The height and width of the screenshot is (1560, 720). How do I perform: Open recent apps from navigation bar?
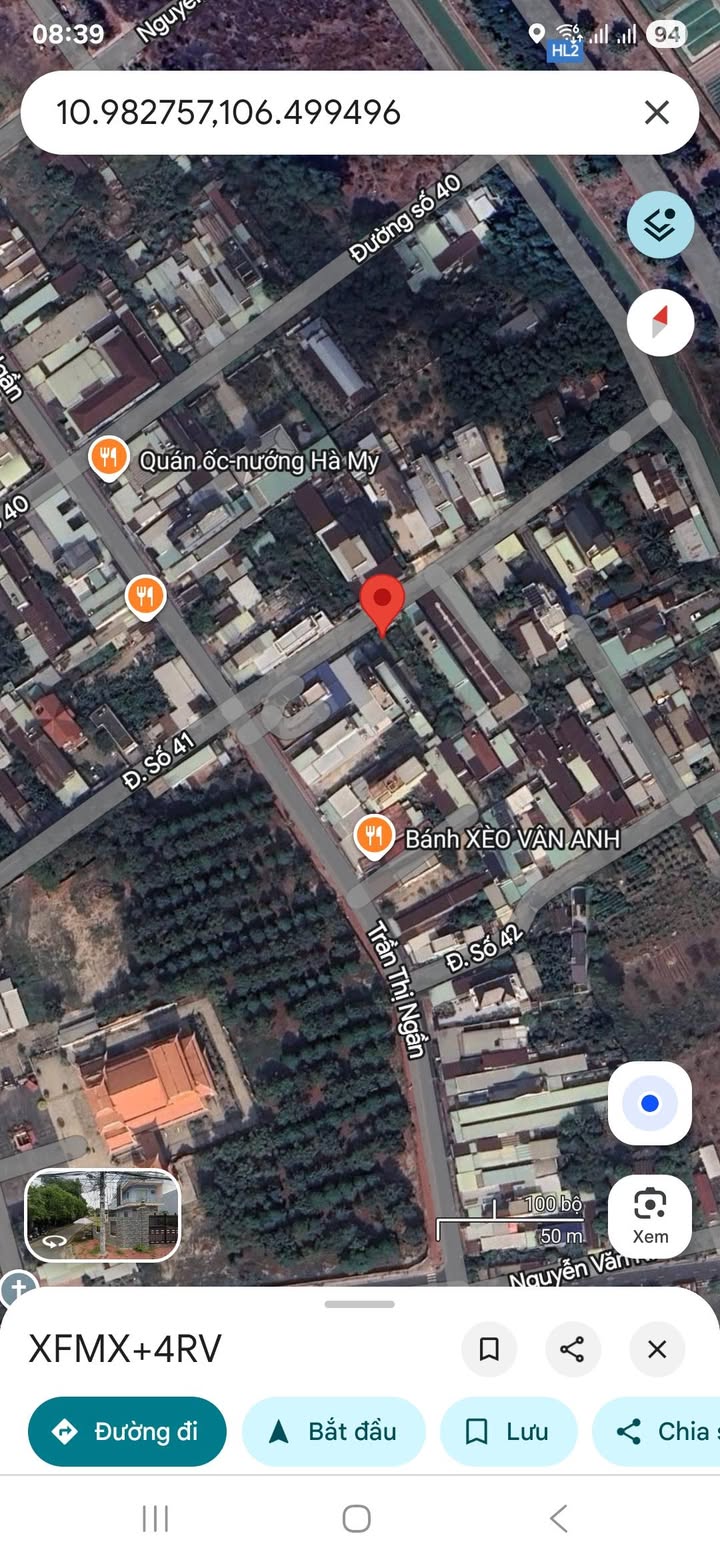pyautogui.click(x=155, y=1518)
